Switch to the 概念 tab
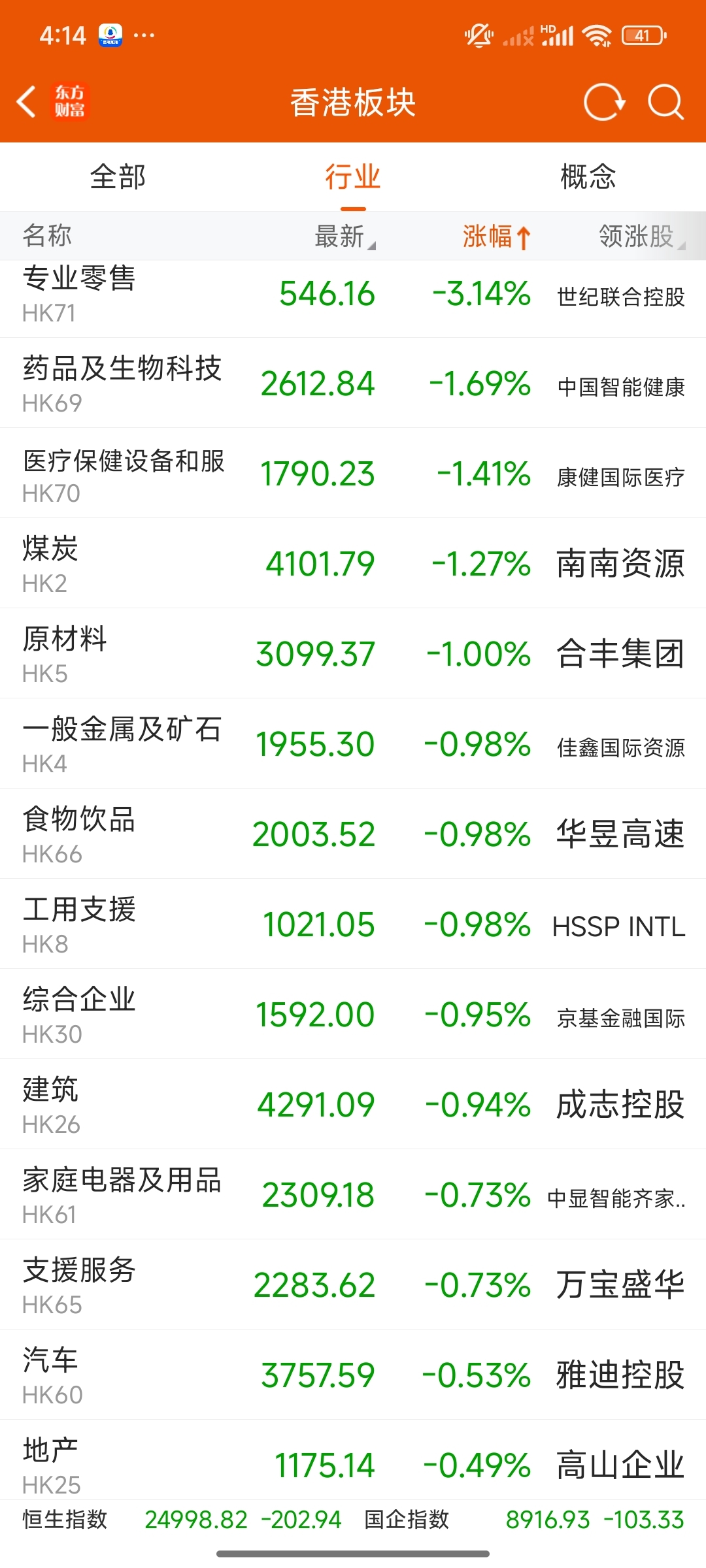 [x=588, y=177]
